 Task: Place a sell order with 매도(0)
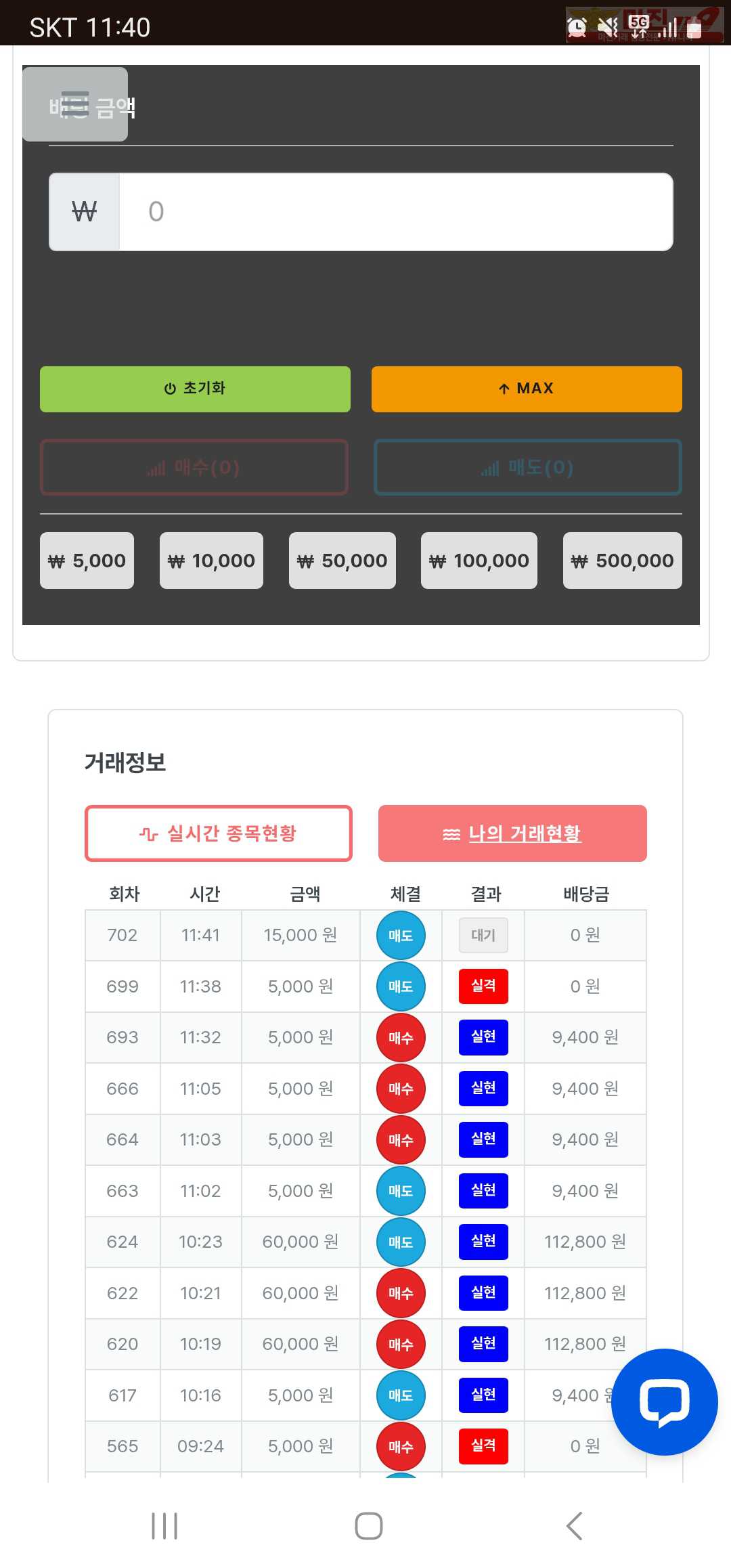click(528, 467)
